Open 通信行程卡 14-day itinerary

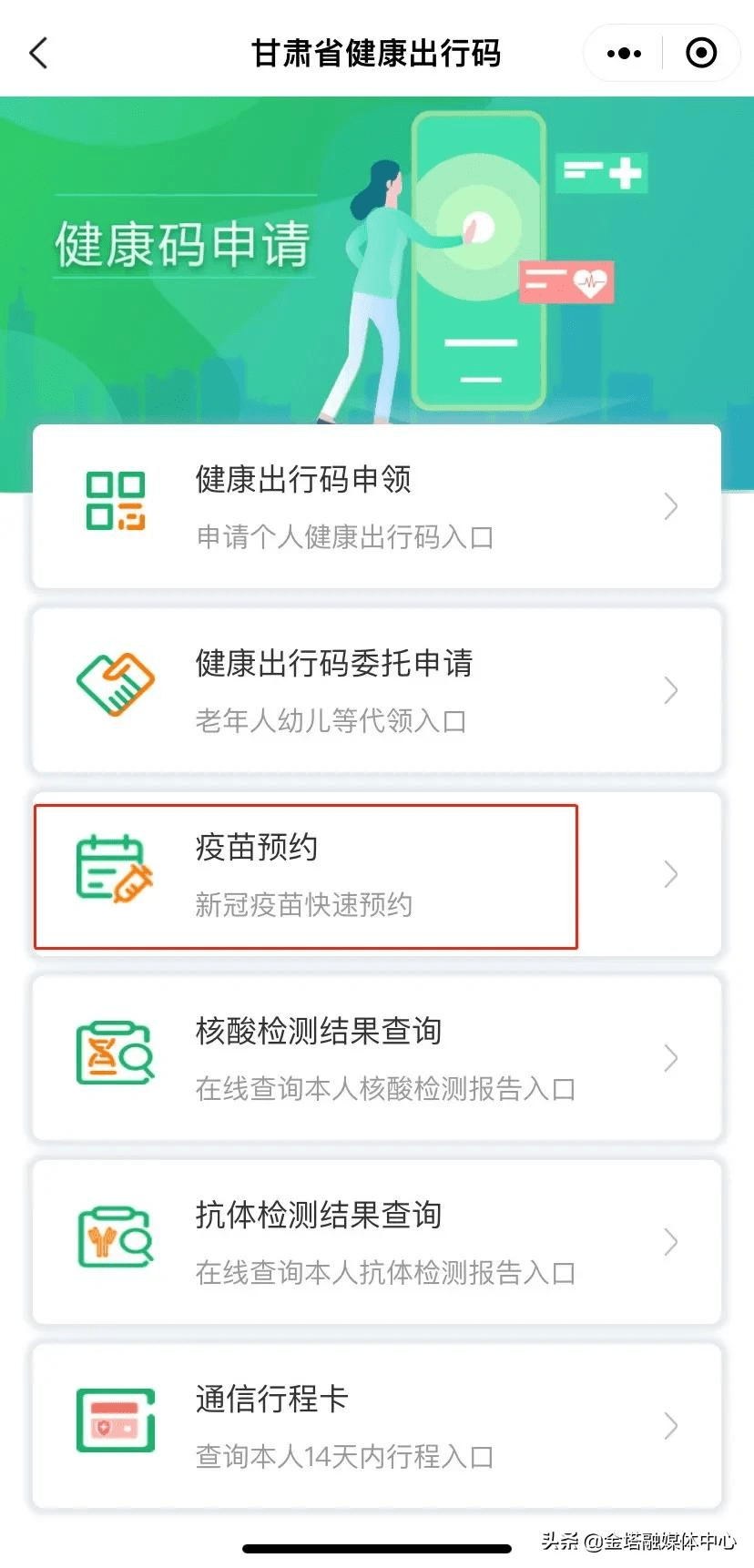[x=377, y=1426]
